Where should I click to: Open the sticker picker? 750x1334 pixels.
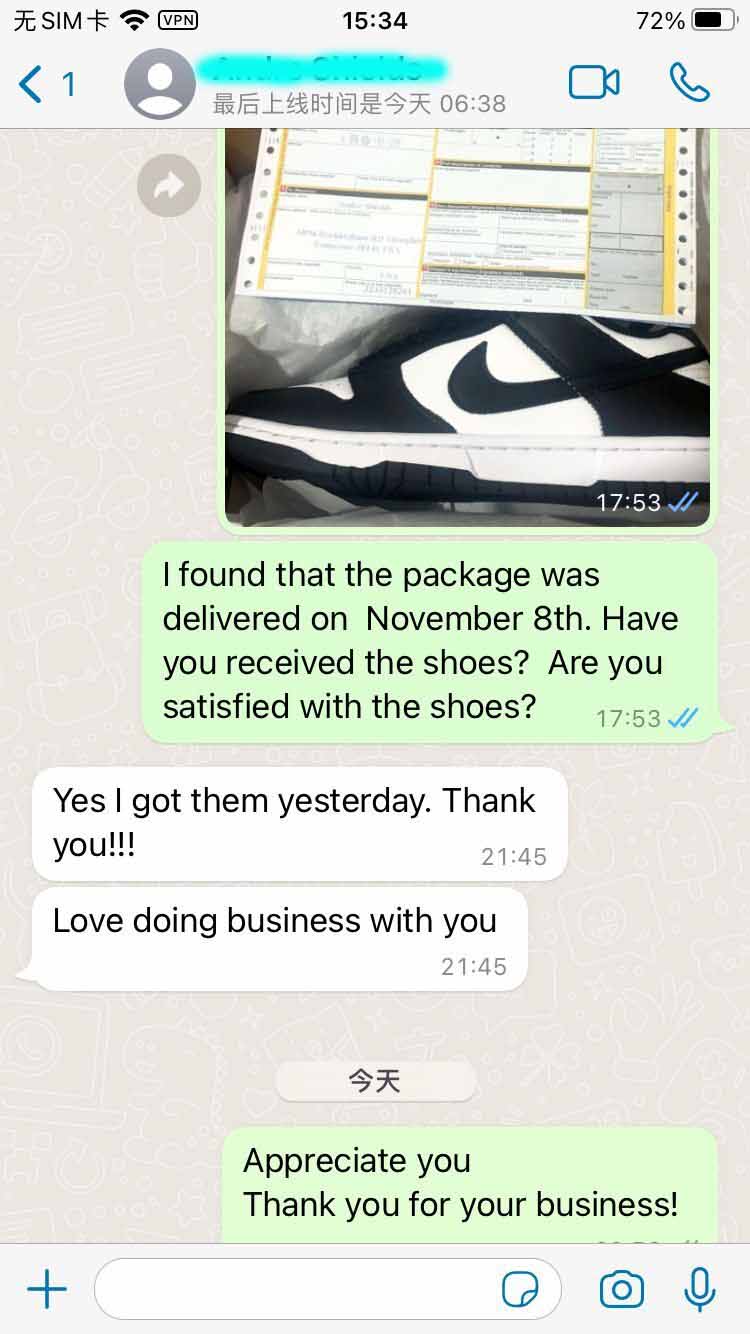coord(520,1290)
